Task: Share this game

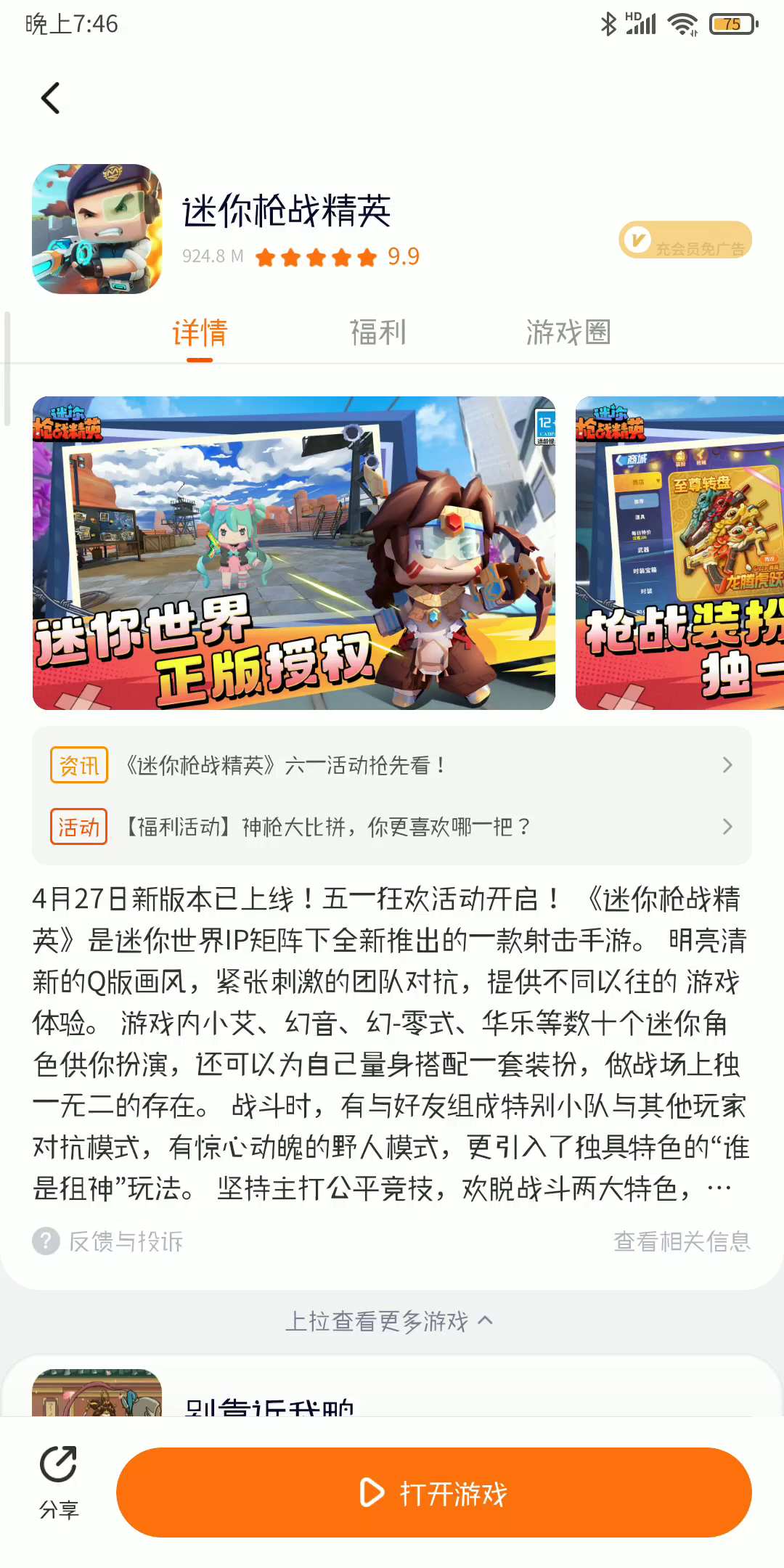Action: click(x=58, y=1482)
